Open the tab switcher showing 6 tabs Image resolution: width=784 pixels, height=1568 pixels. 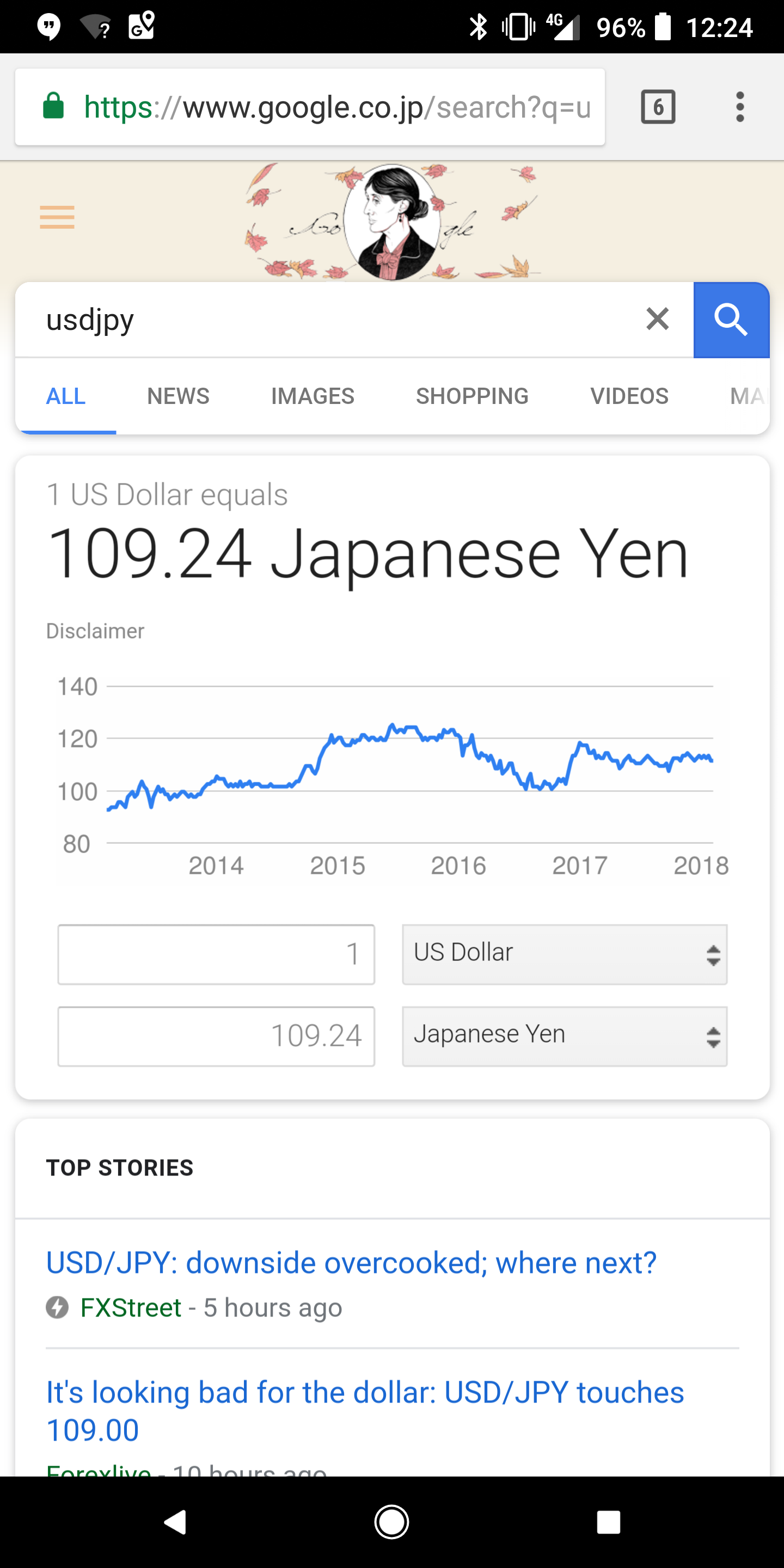coord(658,107)
